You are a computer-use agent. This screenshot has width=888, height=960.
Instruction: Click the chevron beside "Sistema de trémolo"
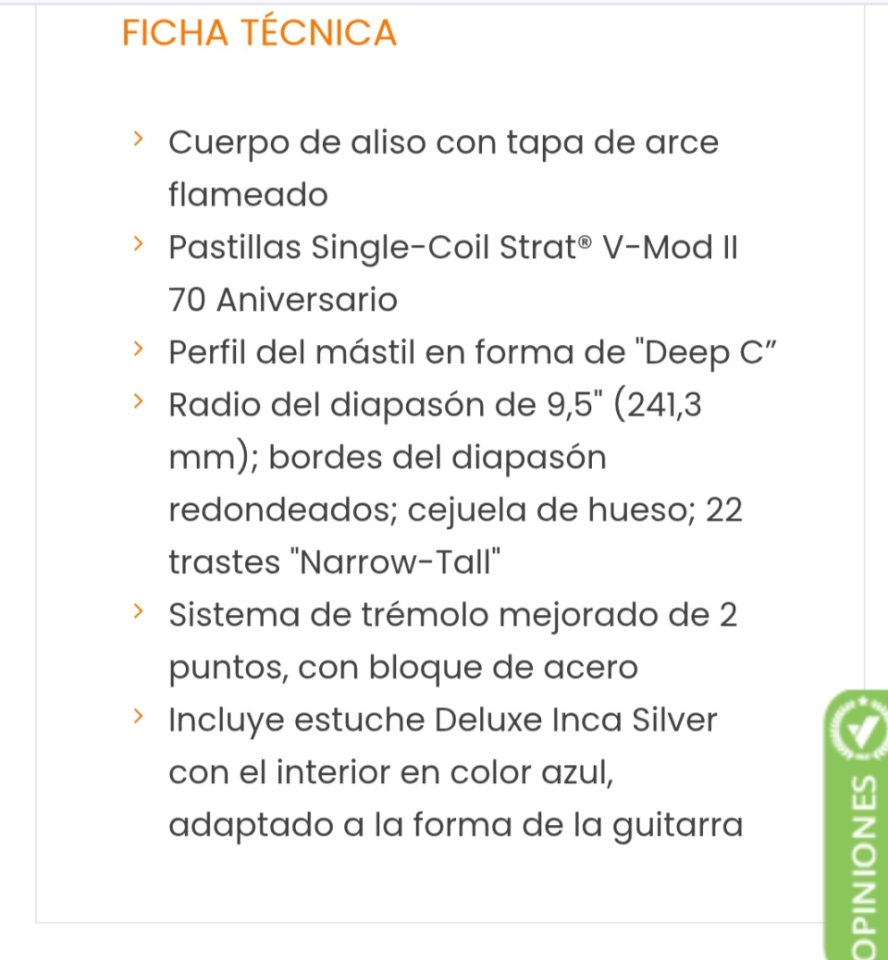(x=138, y=610)
